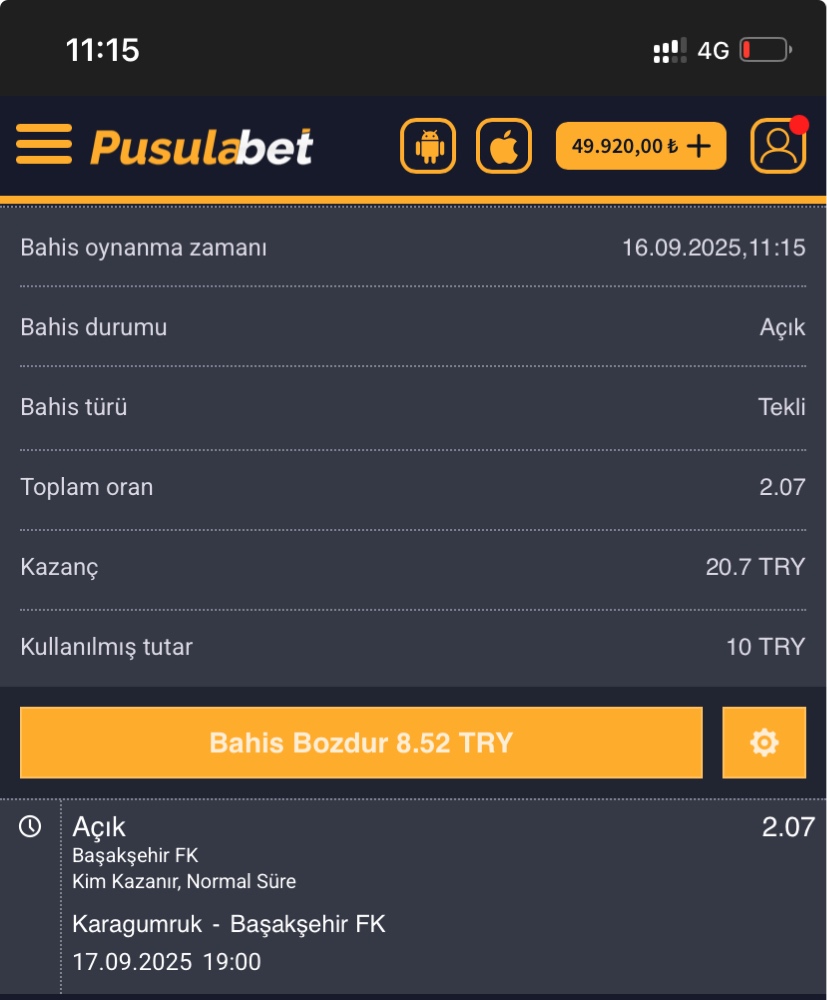Open deposit via balance button
The height and width of the screenshot is (1000, 827).
click(641, 146)
